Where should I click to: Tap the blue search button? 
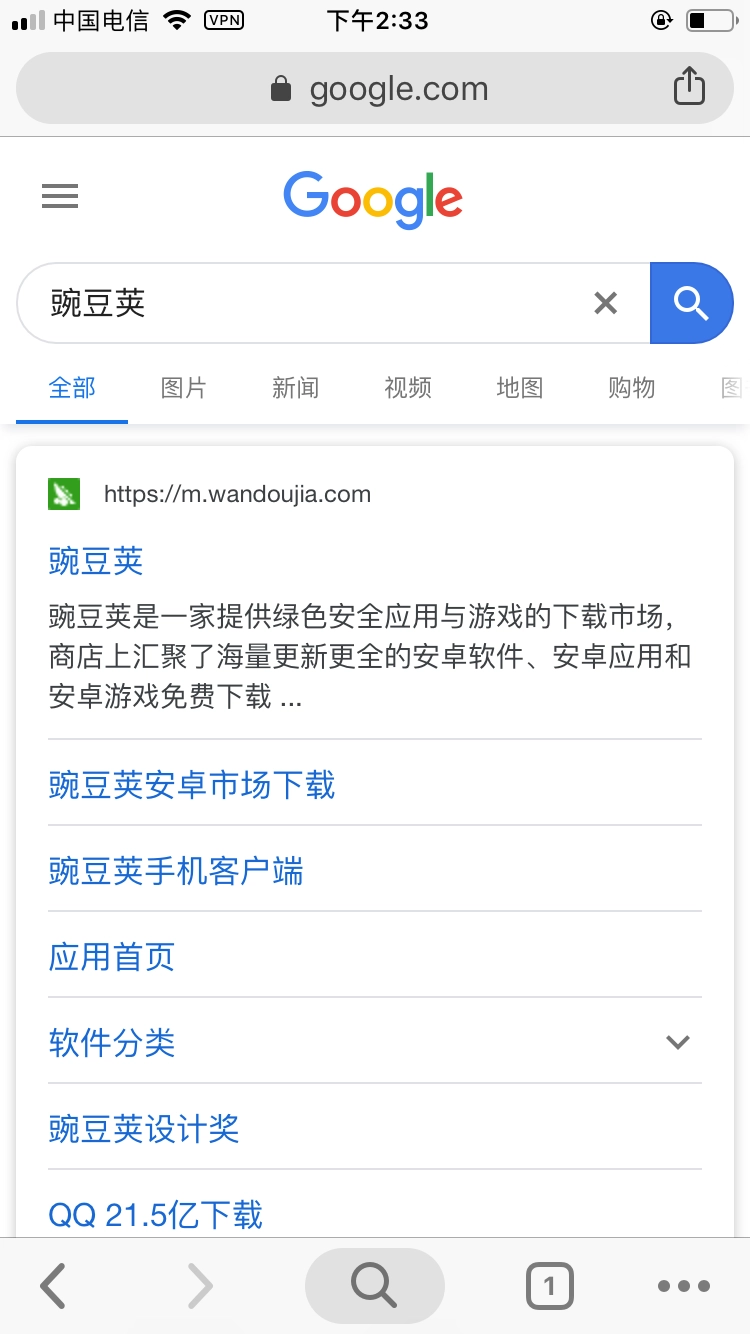pyautogui.click(x=691, y=302)
